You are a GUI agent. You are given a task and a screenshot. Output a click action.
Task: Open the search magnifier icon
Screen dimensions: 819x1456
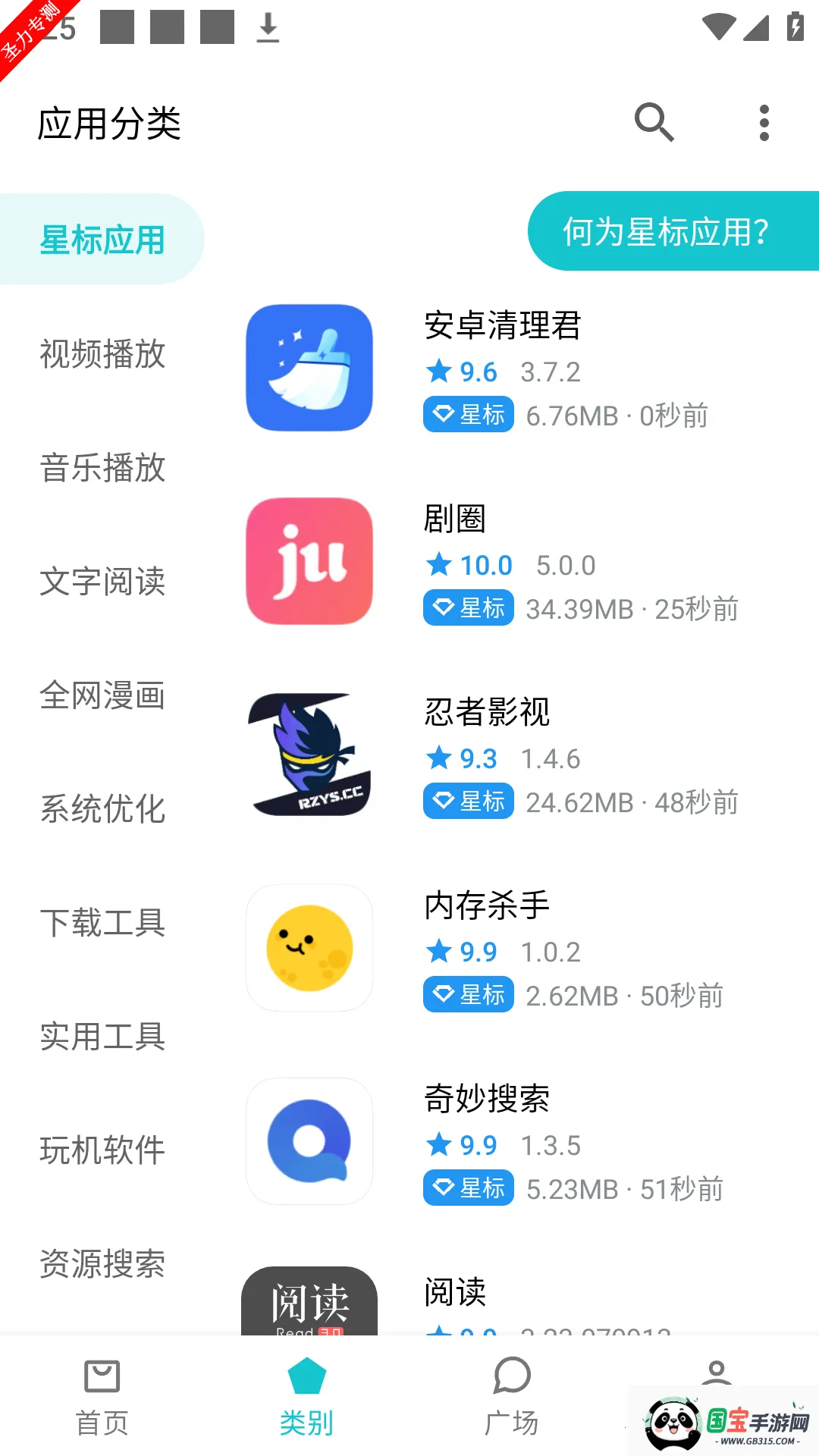click(654, 122)
